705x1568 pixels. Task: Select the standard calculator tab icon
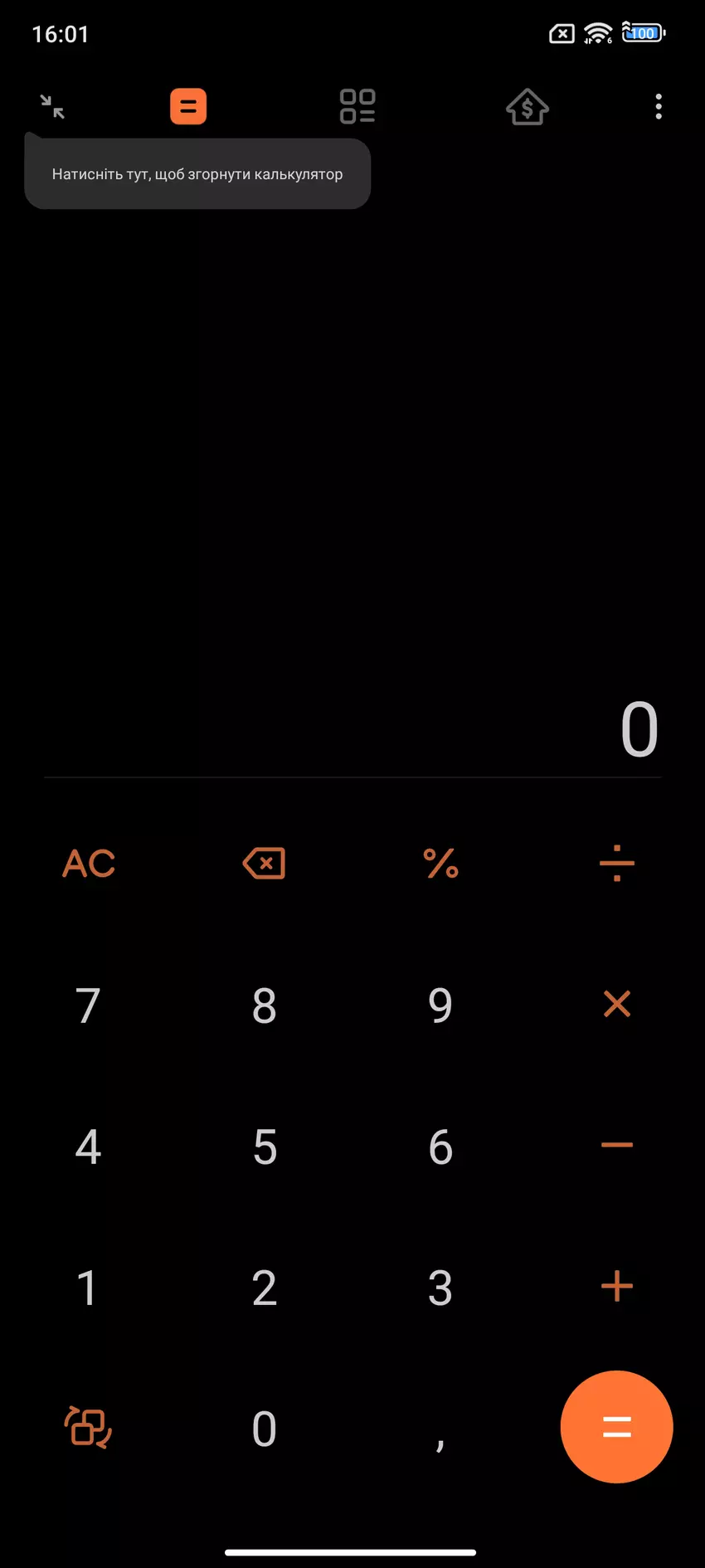point(188,105)
